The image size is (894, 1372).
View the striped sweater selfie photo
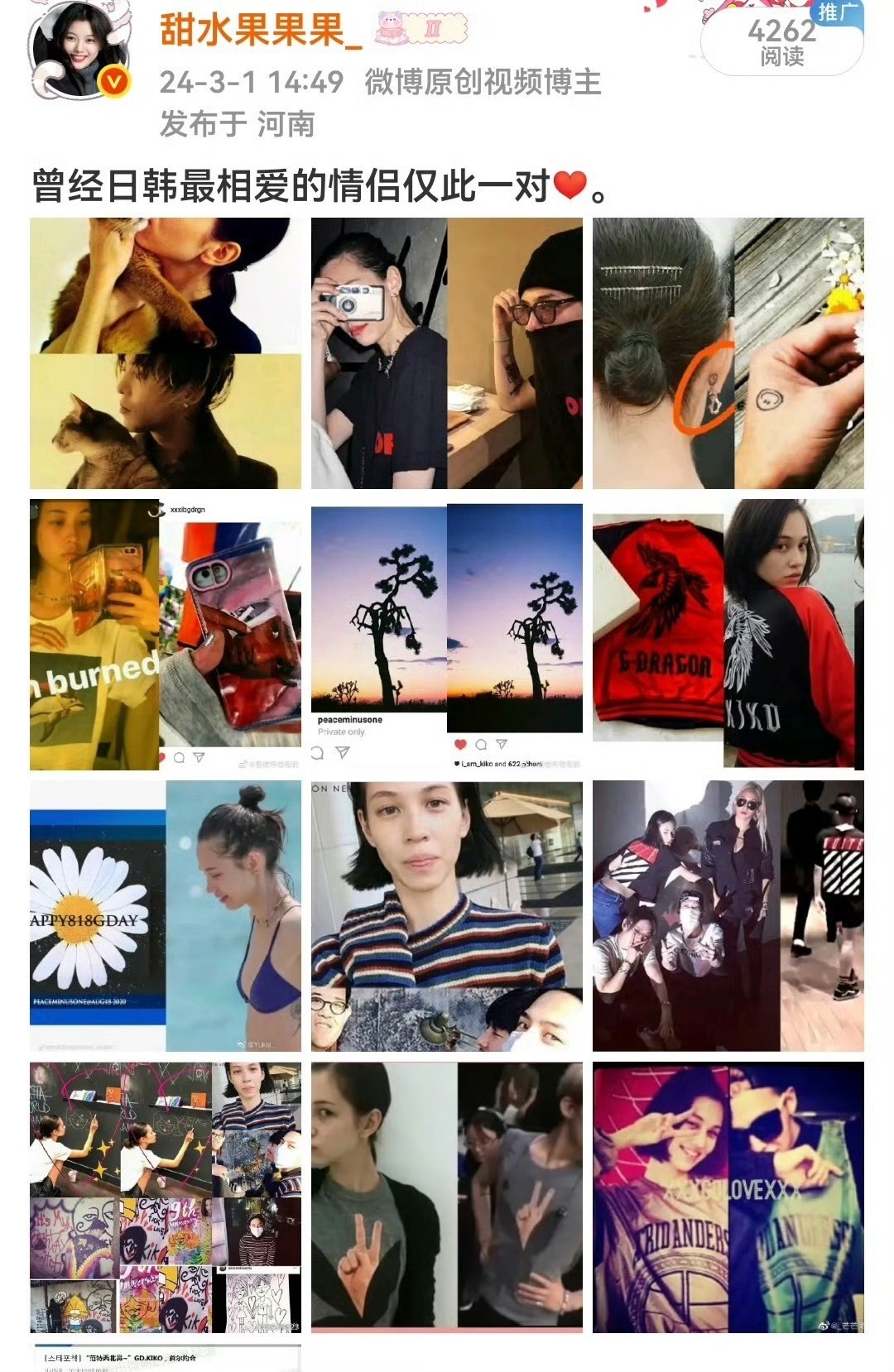tap(446, 916)
